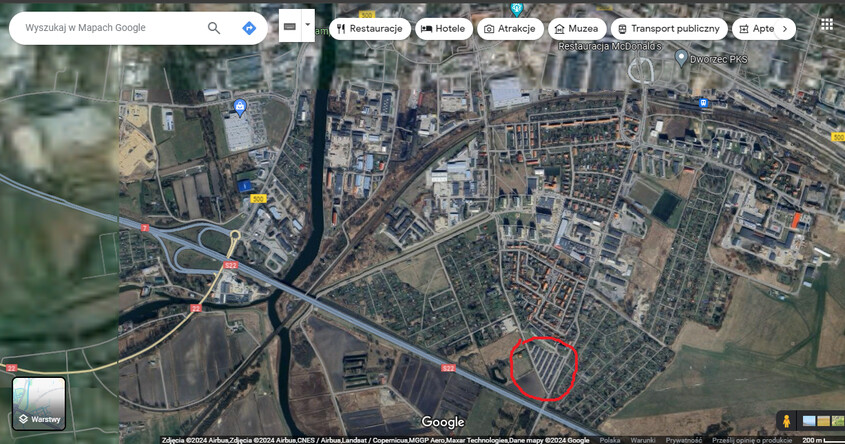Viewport: 845px width, 444px height.
Task: Tap the magnifier search icon
Action: (x=214, y=28)
